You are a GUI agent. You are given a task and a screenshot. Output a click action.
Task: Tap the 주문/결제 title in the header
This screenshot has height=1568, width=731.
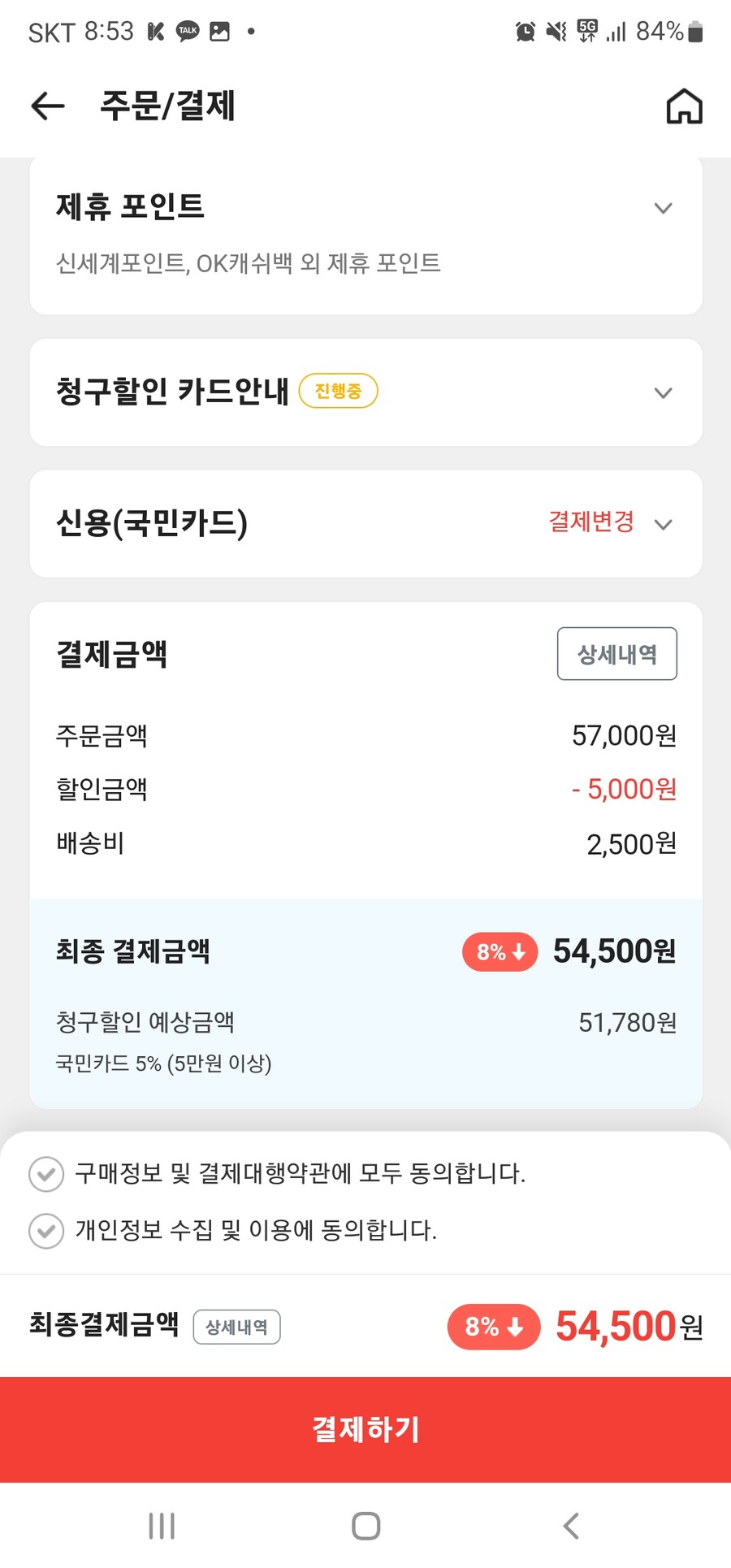coord(167,106)
